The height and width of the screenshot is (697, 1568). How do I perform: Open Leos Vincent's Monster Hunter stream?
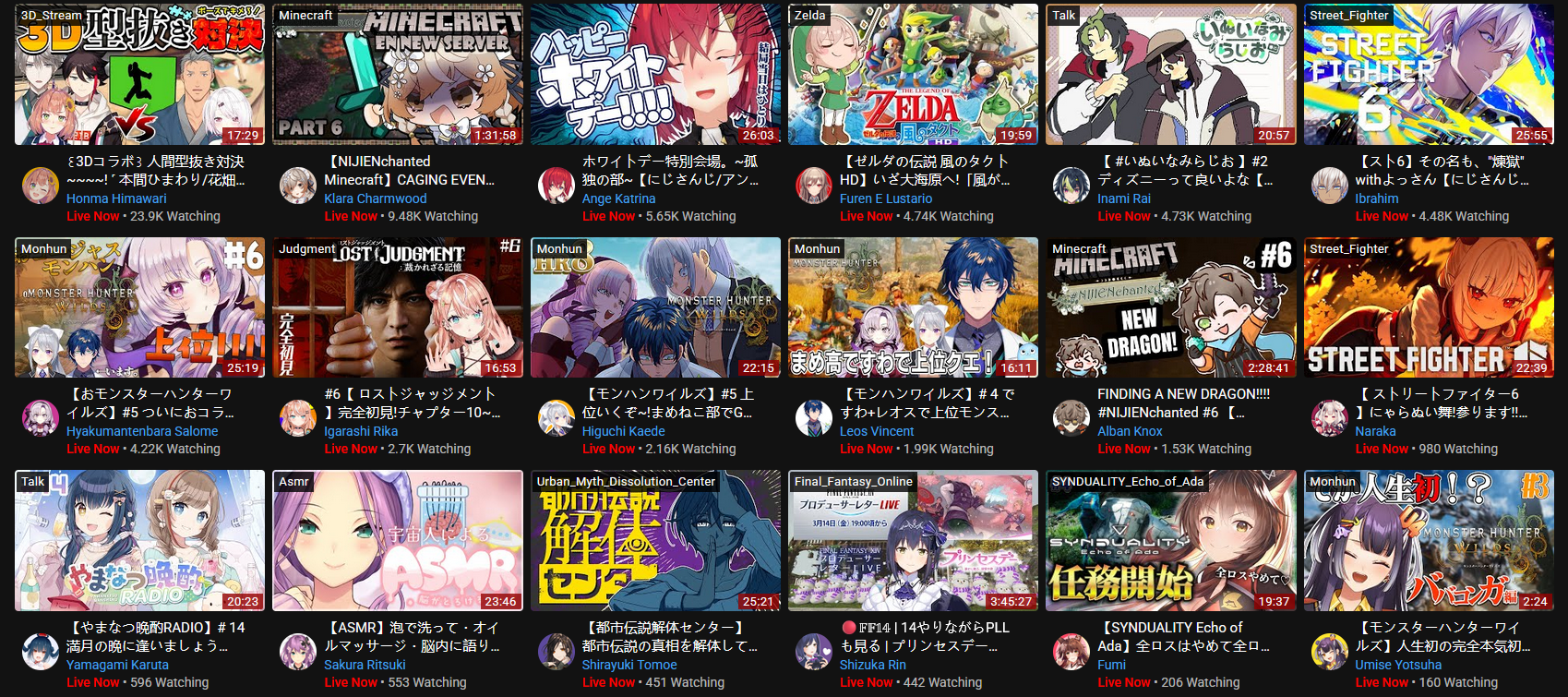pyautogui.click(x=913, y=307)
